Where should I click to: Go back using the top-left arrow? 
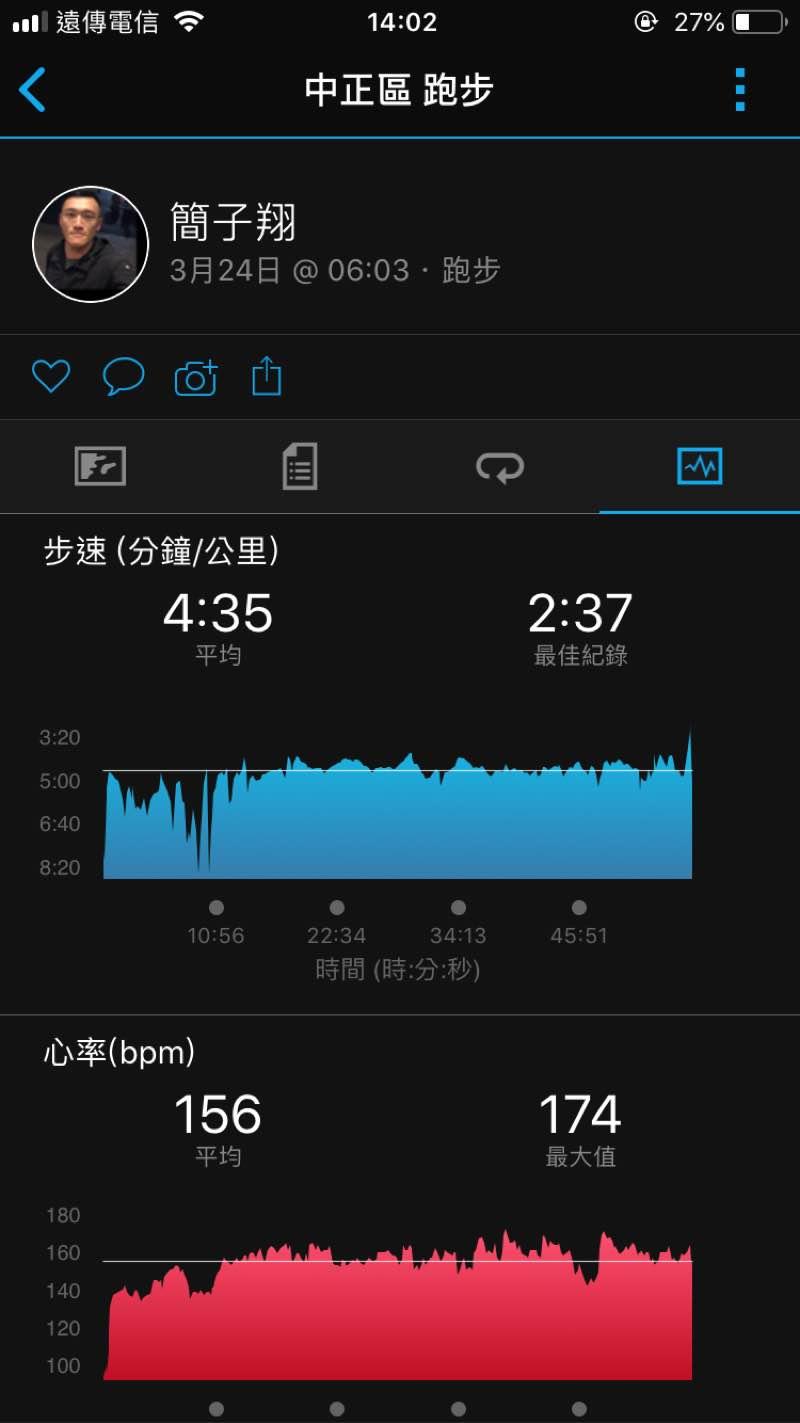[33, 90]
